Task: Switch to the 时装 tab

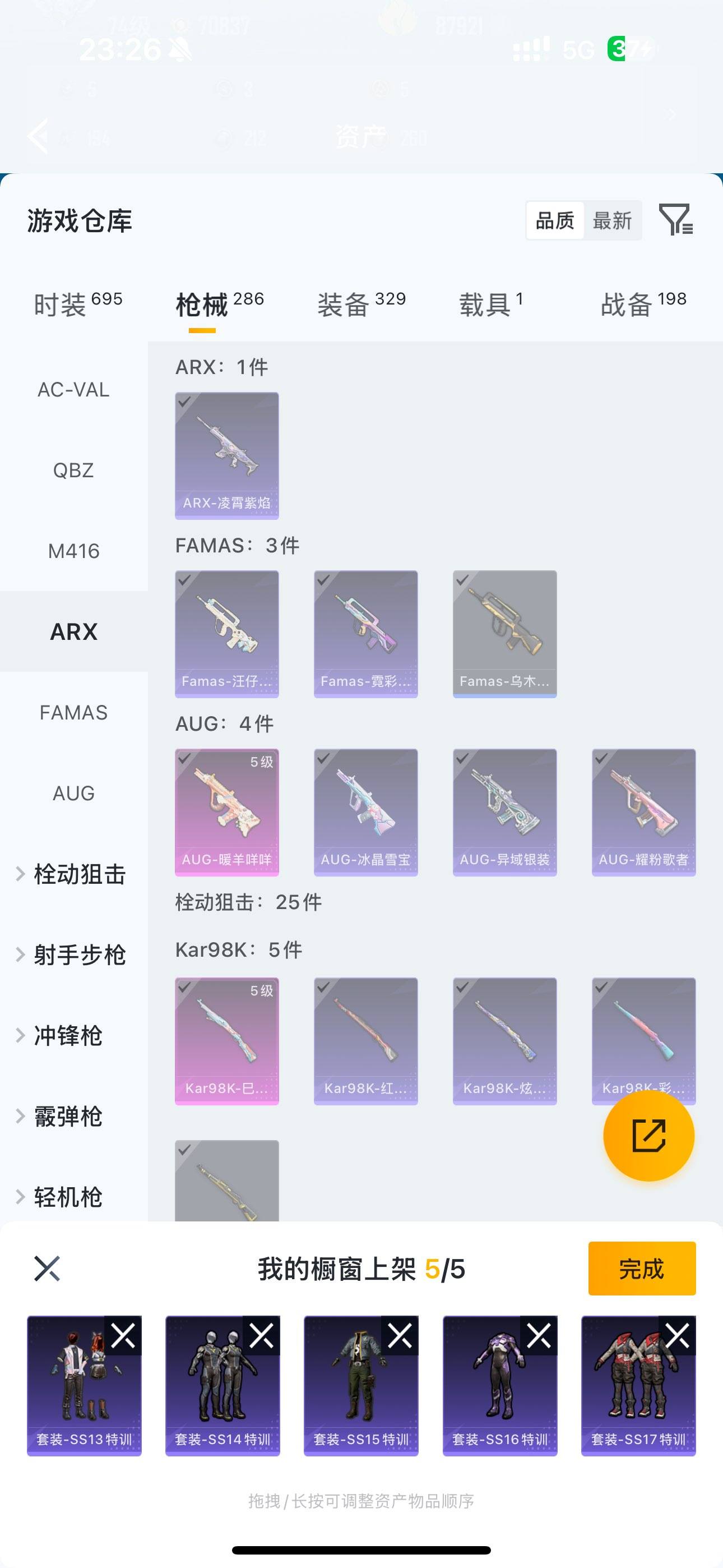Action: pos(78,304)
